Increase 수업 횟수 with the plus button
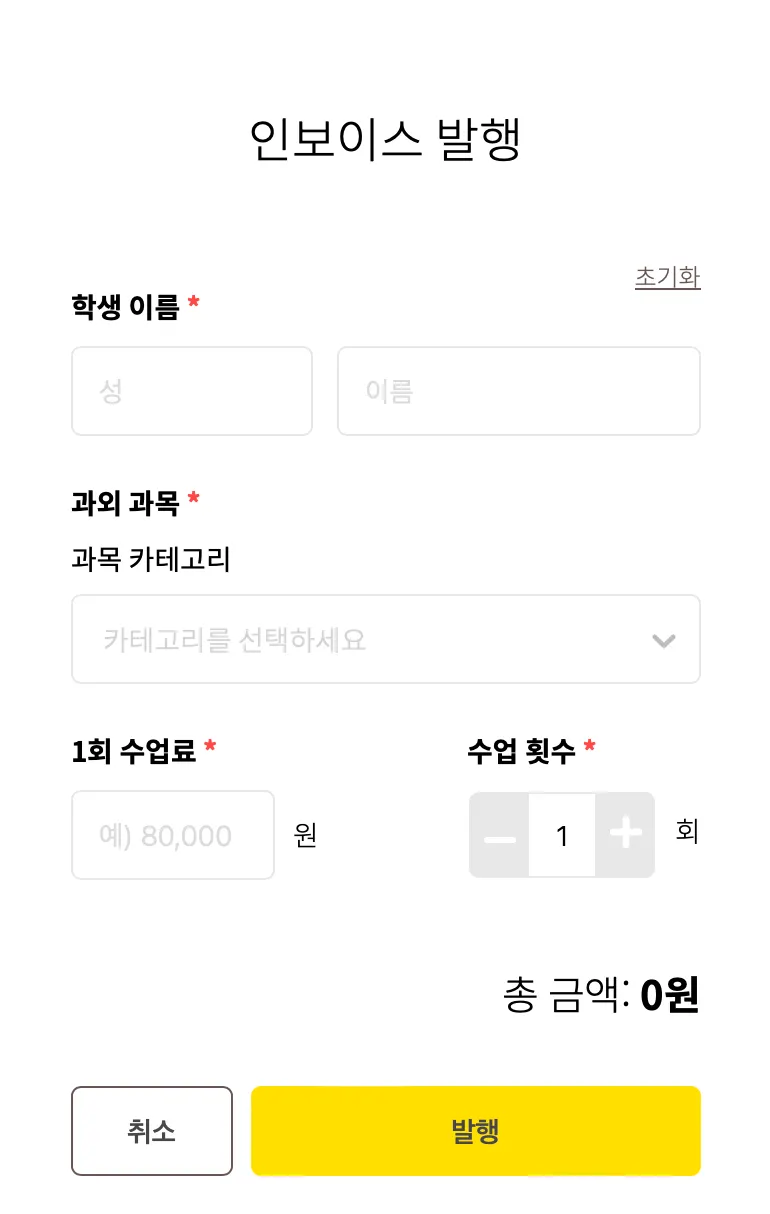 pos(625,835)
